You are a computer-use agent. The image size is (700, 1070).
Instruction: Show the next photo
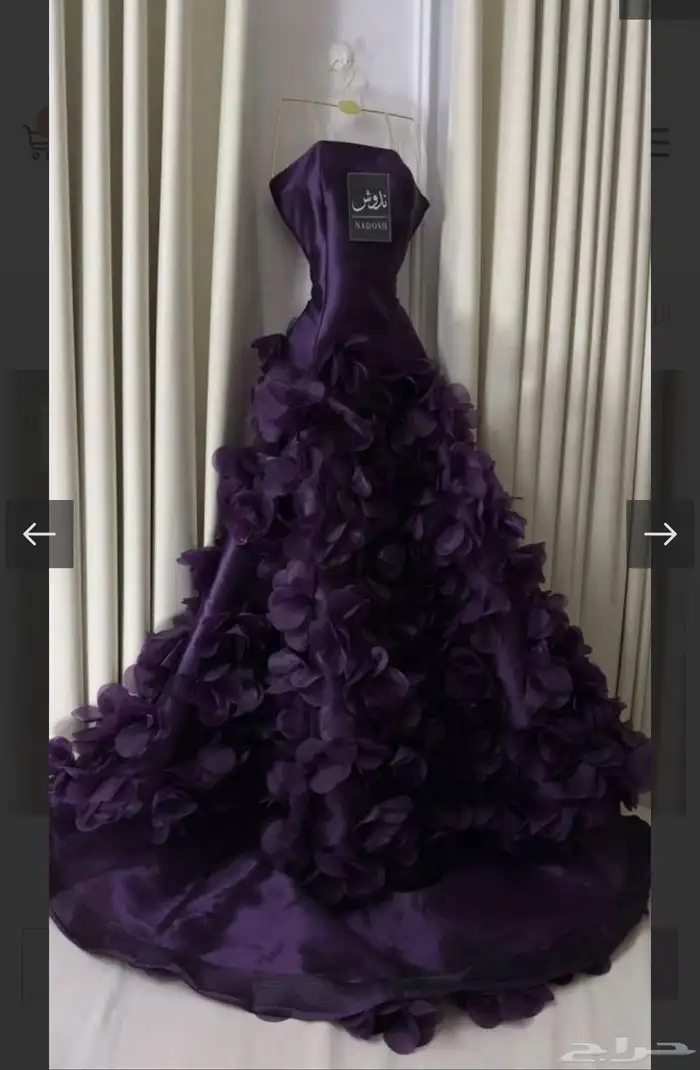tap(660, 534)
